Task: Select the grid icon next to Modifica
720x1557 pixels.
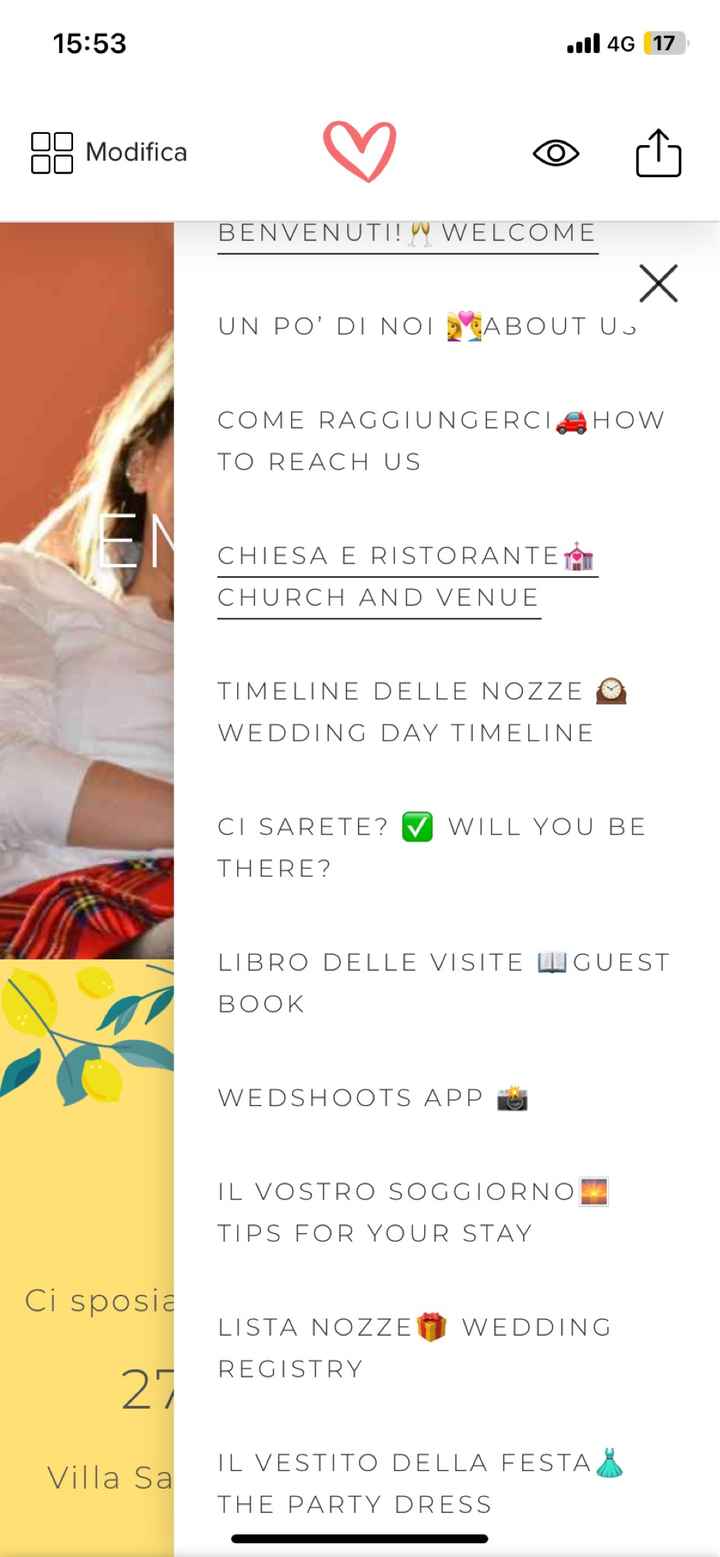Action: 49,152
